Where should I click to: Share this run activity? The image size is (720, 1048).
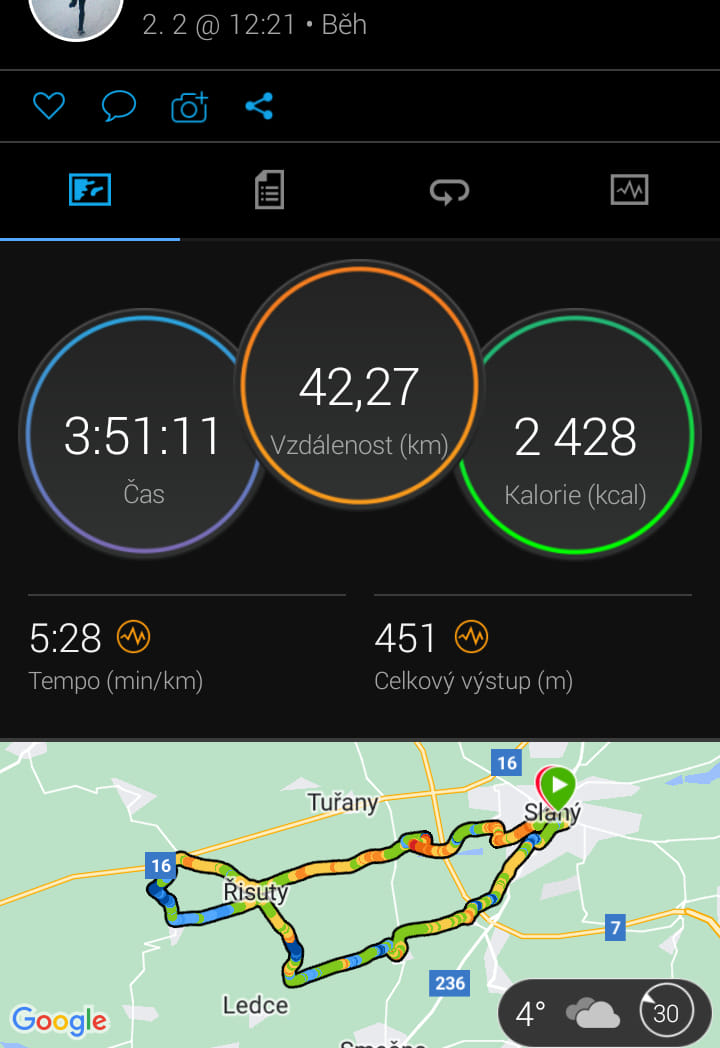pyautogui.click(x=259, y=106)
